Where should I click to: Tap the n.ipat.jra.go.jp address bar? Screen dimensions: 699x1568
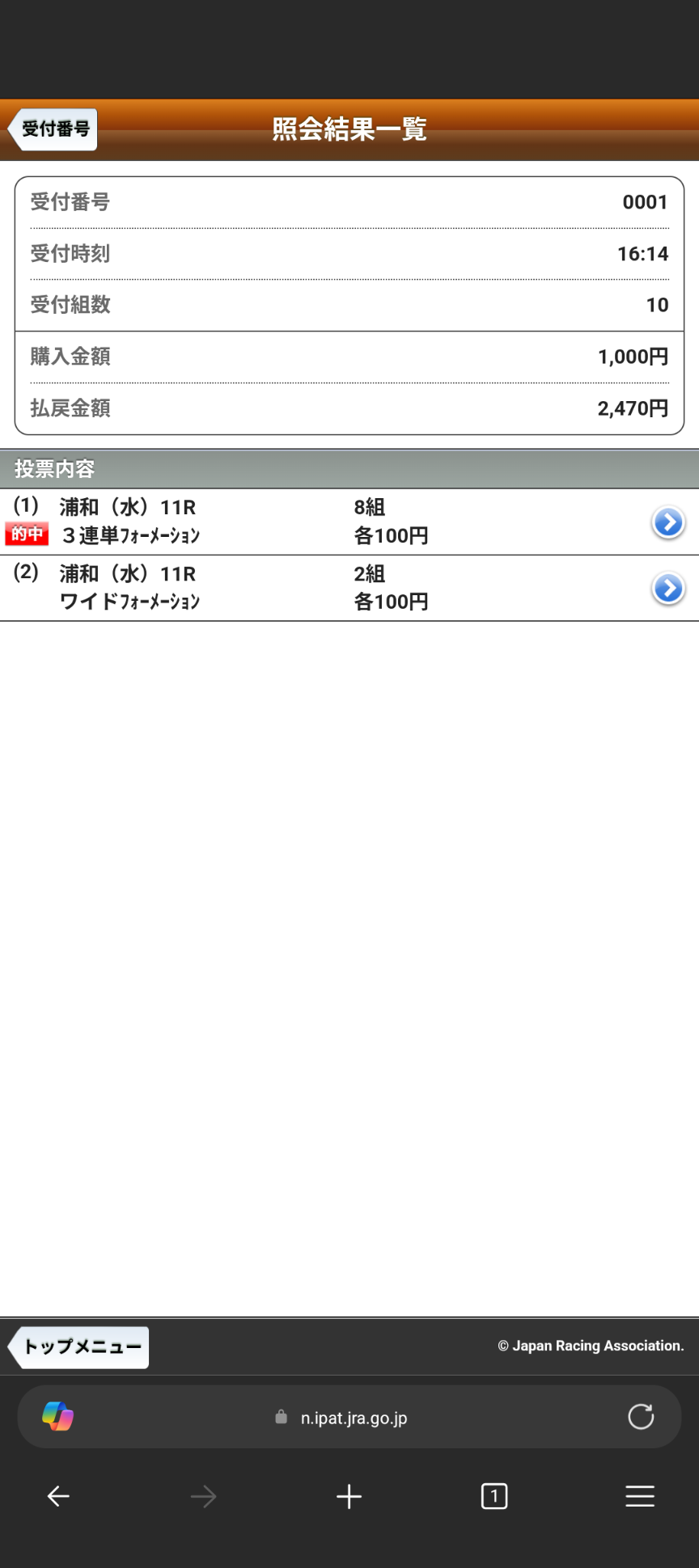pos(354,1418)
